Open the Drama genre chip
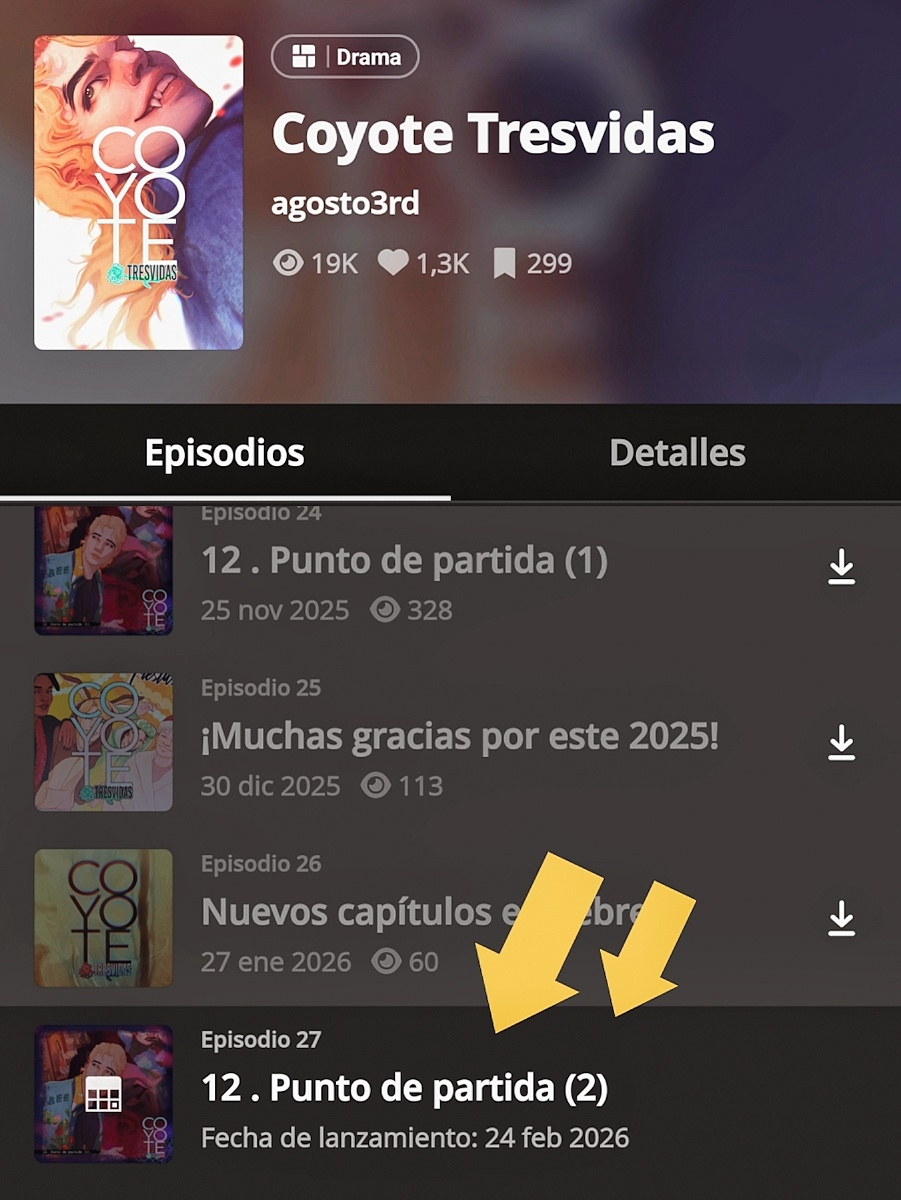The width and height of the screenshot is (901, 1200). pos(345,57)
